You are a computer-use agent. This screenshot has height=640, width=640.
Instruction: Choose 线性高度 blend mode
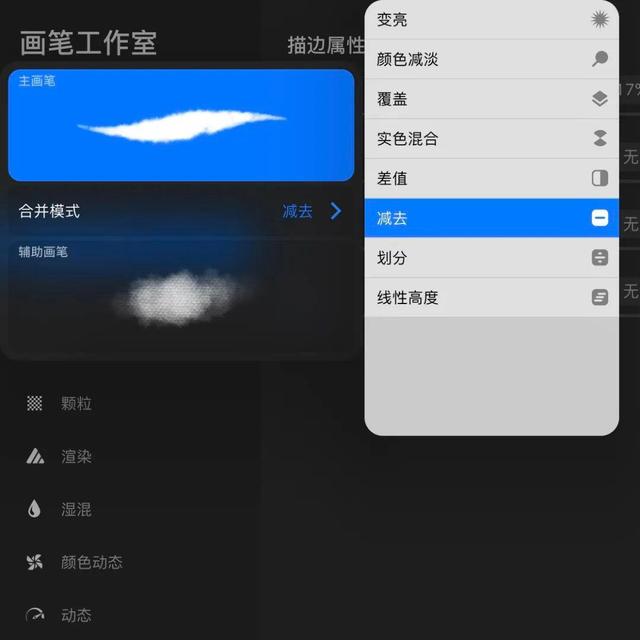[490, 297]
